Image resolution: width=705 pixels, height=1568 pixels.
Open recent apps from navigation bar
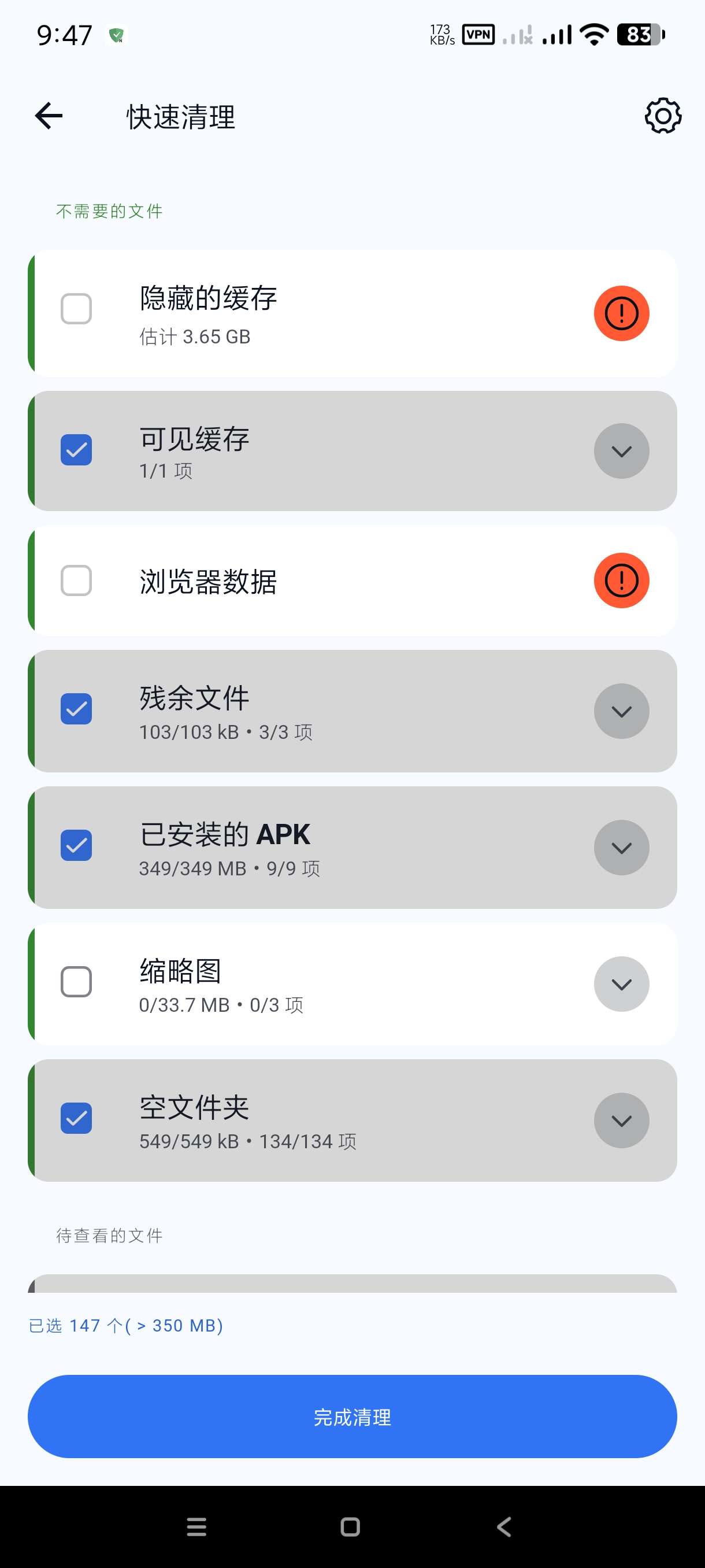pyautogui.click(x=196, y=1526)
